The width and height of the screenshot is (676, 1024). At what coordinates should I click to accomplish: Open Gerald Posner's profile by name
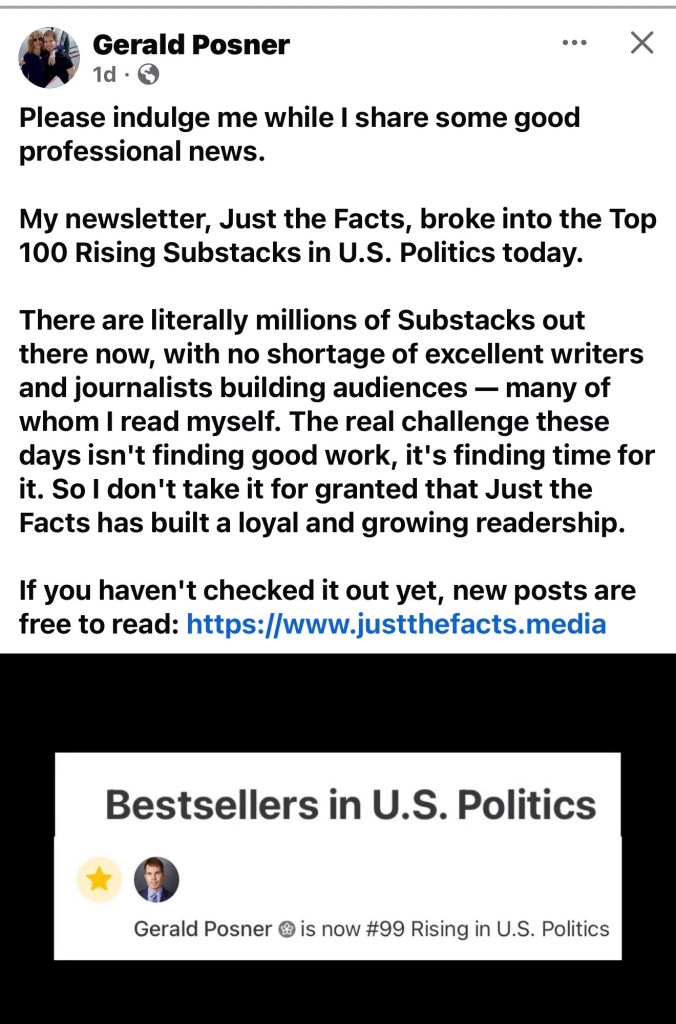click(x=191, y=44)
